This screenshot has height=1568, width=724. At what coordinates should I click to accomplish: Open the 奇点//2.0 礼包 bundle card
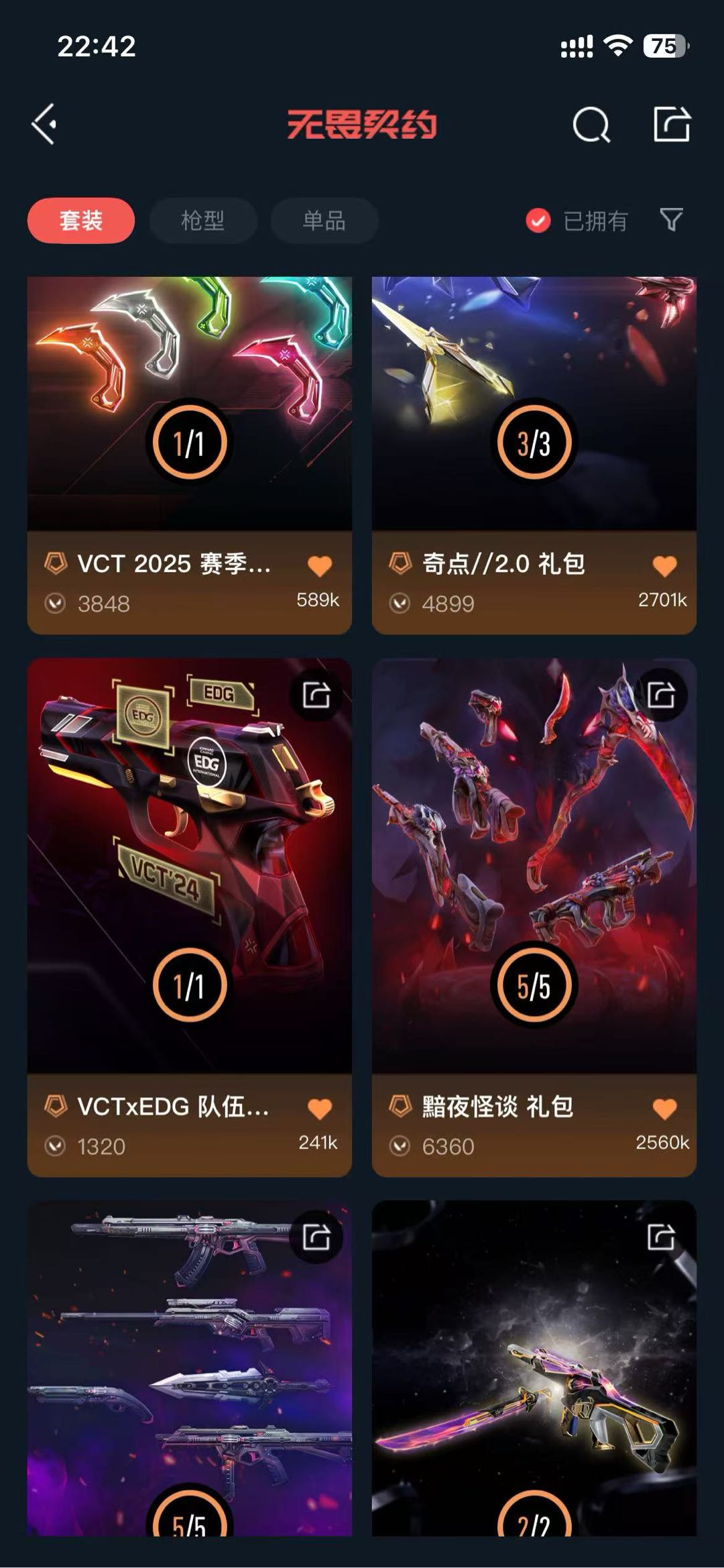click(x=534, y=402)
